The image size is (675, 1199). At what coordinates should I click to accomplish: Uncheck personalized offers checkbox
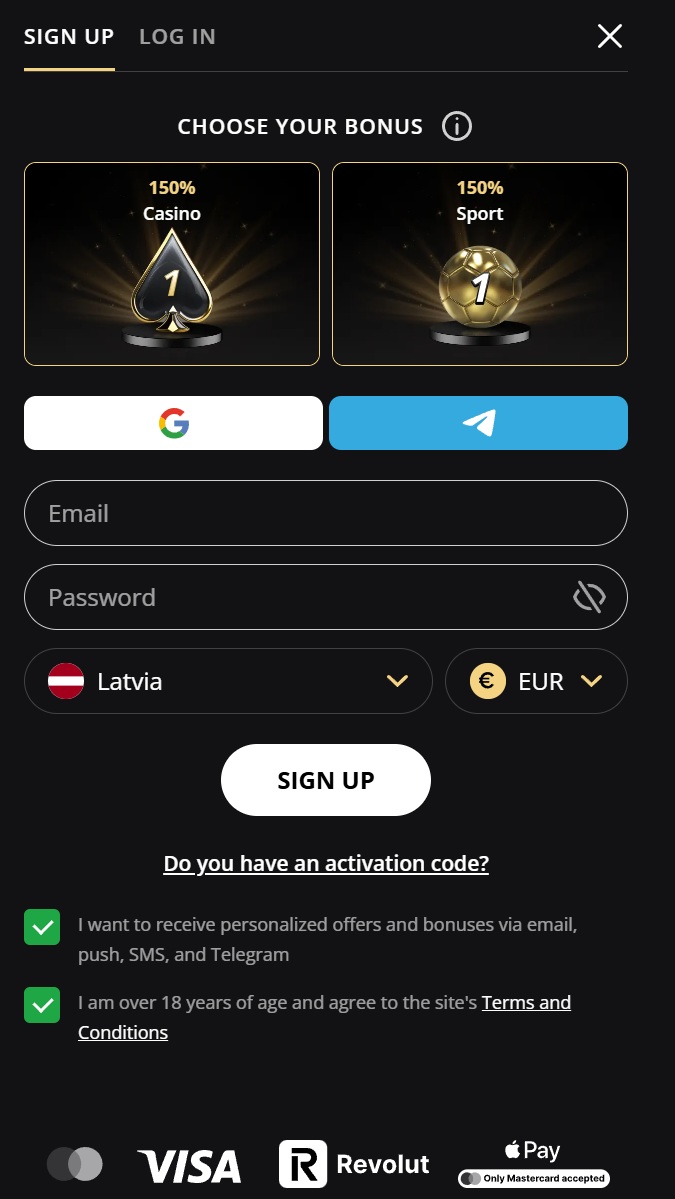[42, 928]
